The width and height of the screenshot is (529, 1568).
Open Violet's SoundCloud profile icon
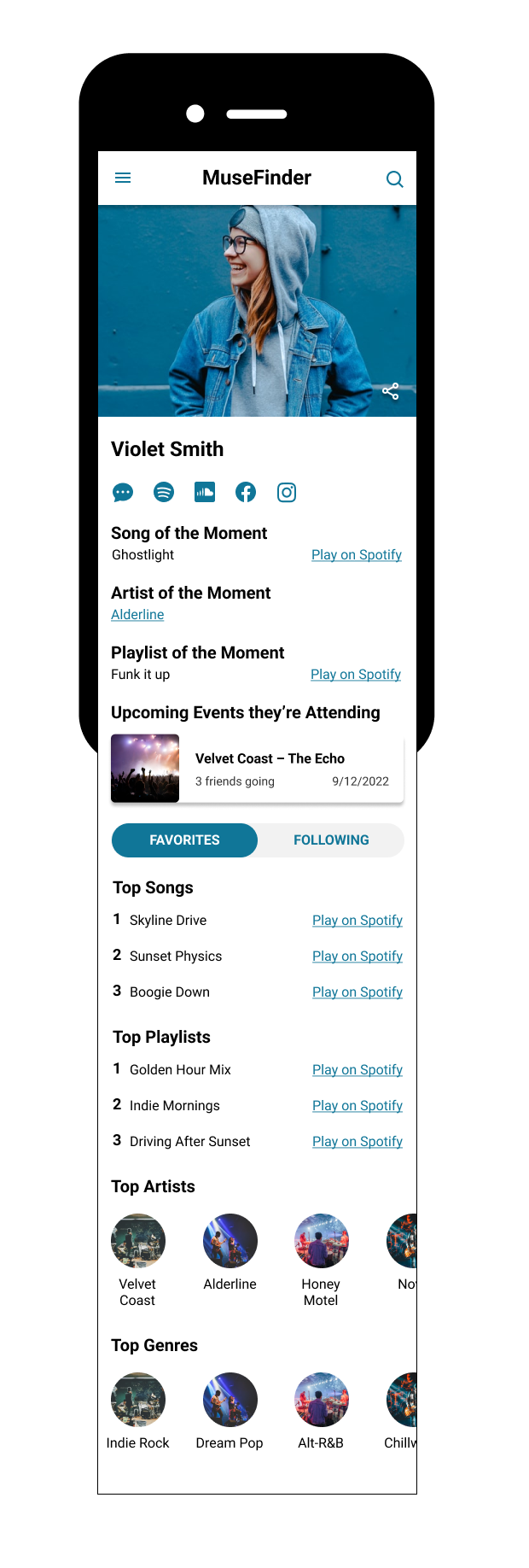point(205,492)
